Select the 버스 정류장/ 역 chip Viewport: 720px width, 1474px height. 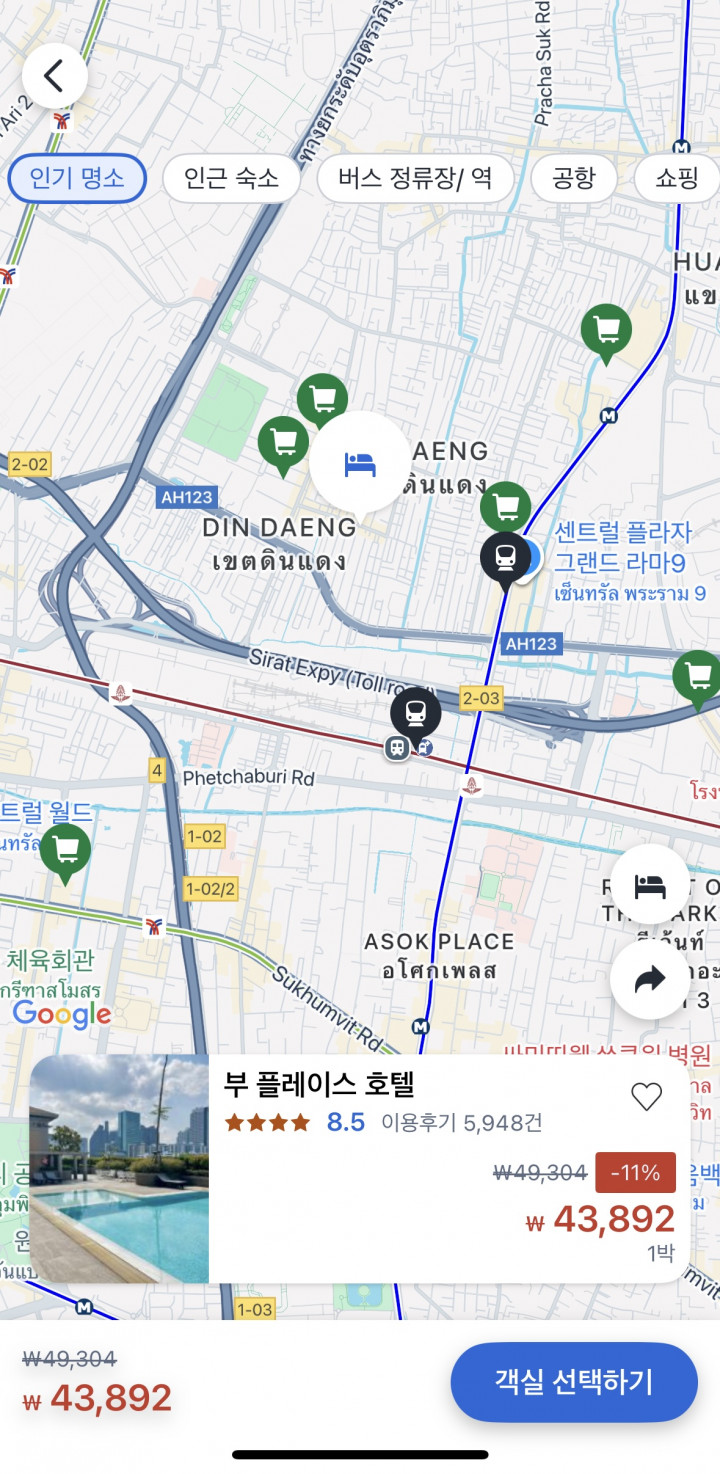(x=415, y=179)
